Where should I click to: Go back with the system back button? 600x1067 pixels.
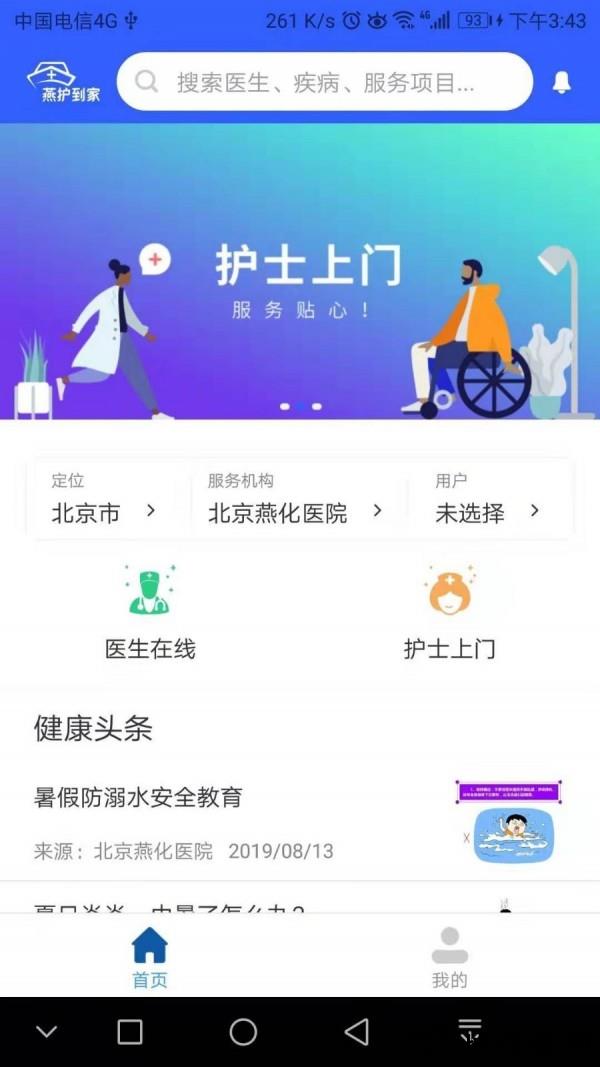pyautogui.click(x=357, y=1032)
